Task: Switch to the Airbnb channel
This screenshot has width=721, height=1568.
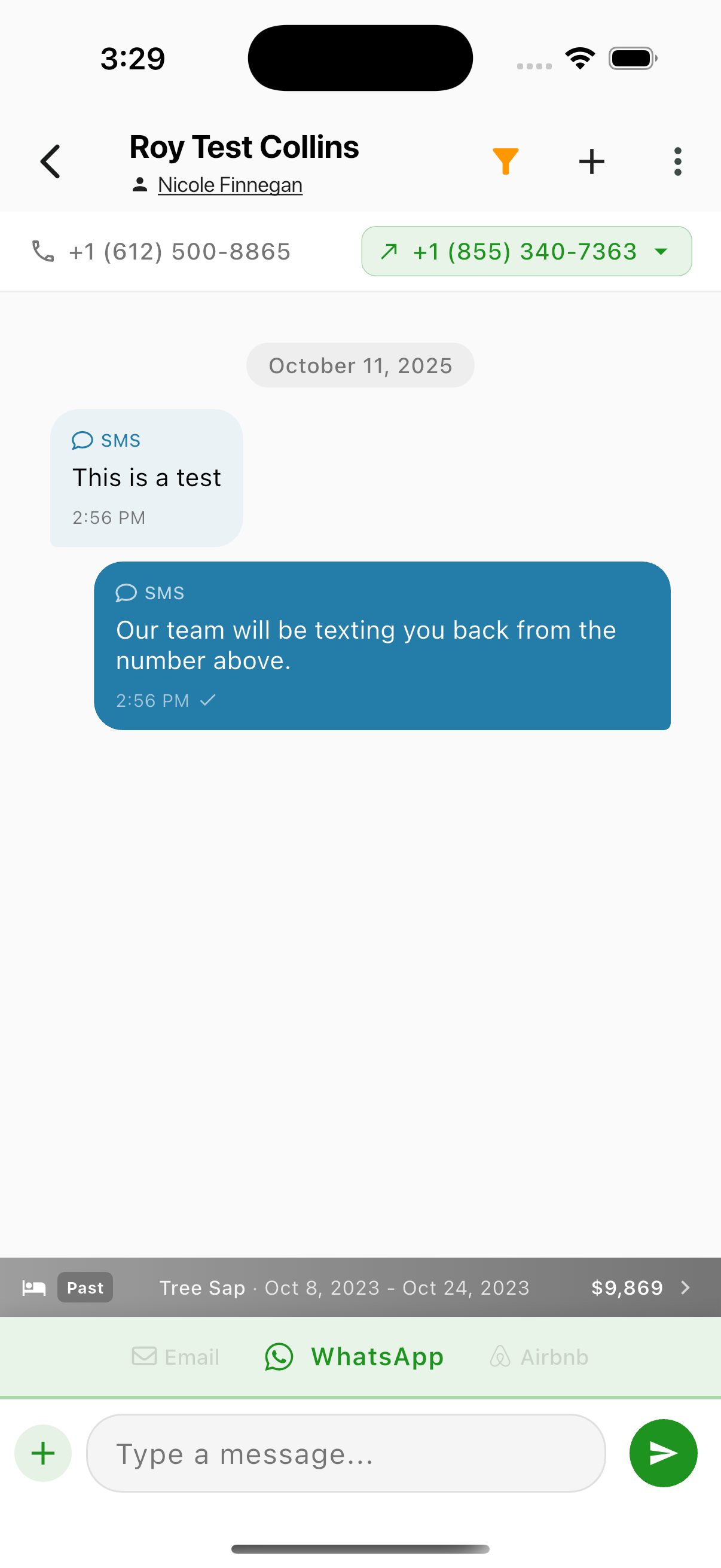Action: point(539,1357)
